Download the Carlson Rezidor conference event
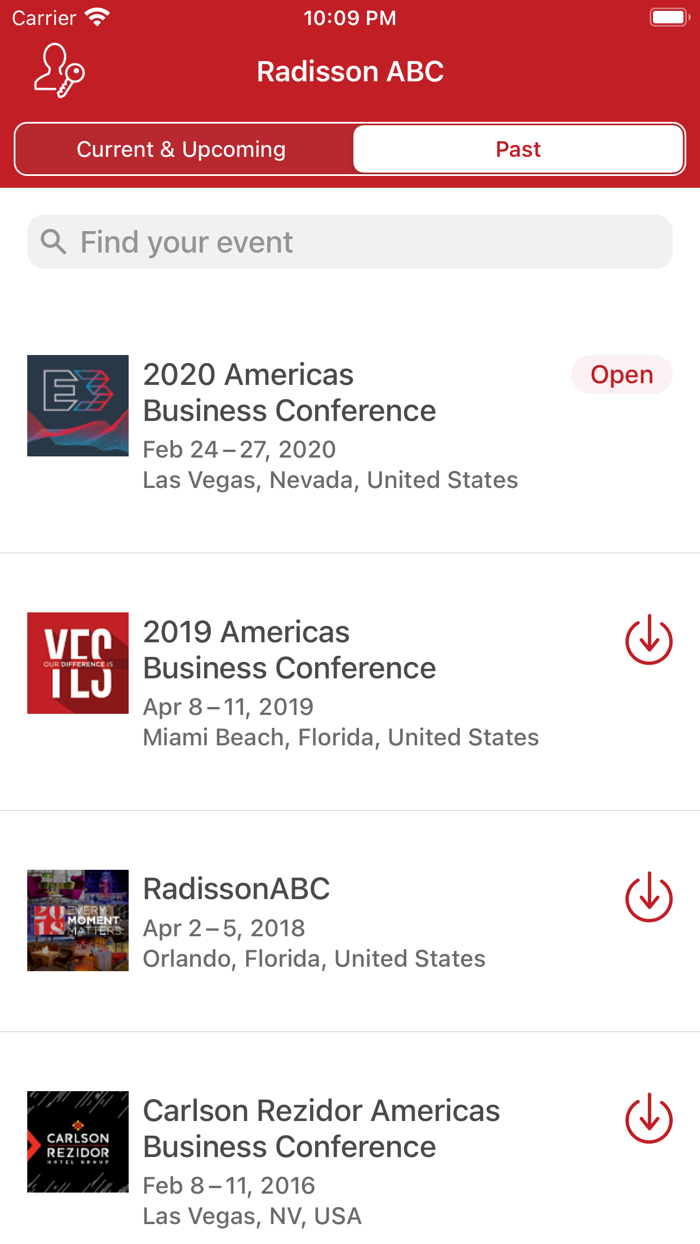 [x=649, y=1118]
